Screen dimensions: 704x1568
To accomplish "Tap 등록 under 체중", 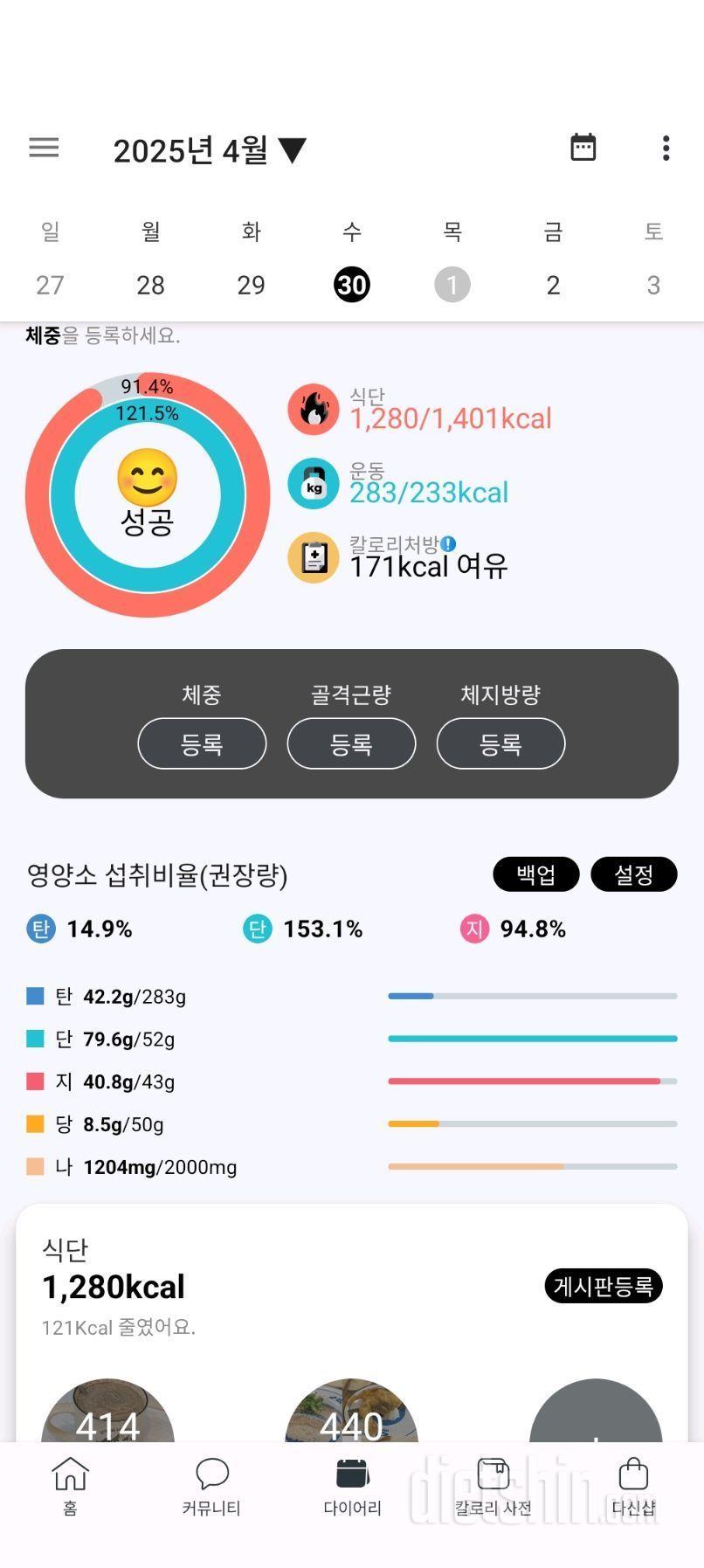I will 202,743.
